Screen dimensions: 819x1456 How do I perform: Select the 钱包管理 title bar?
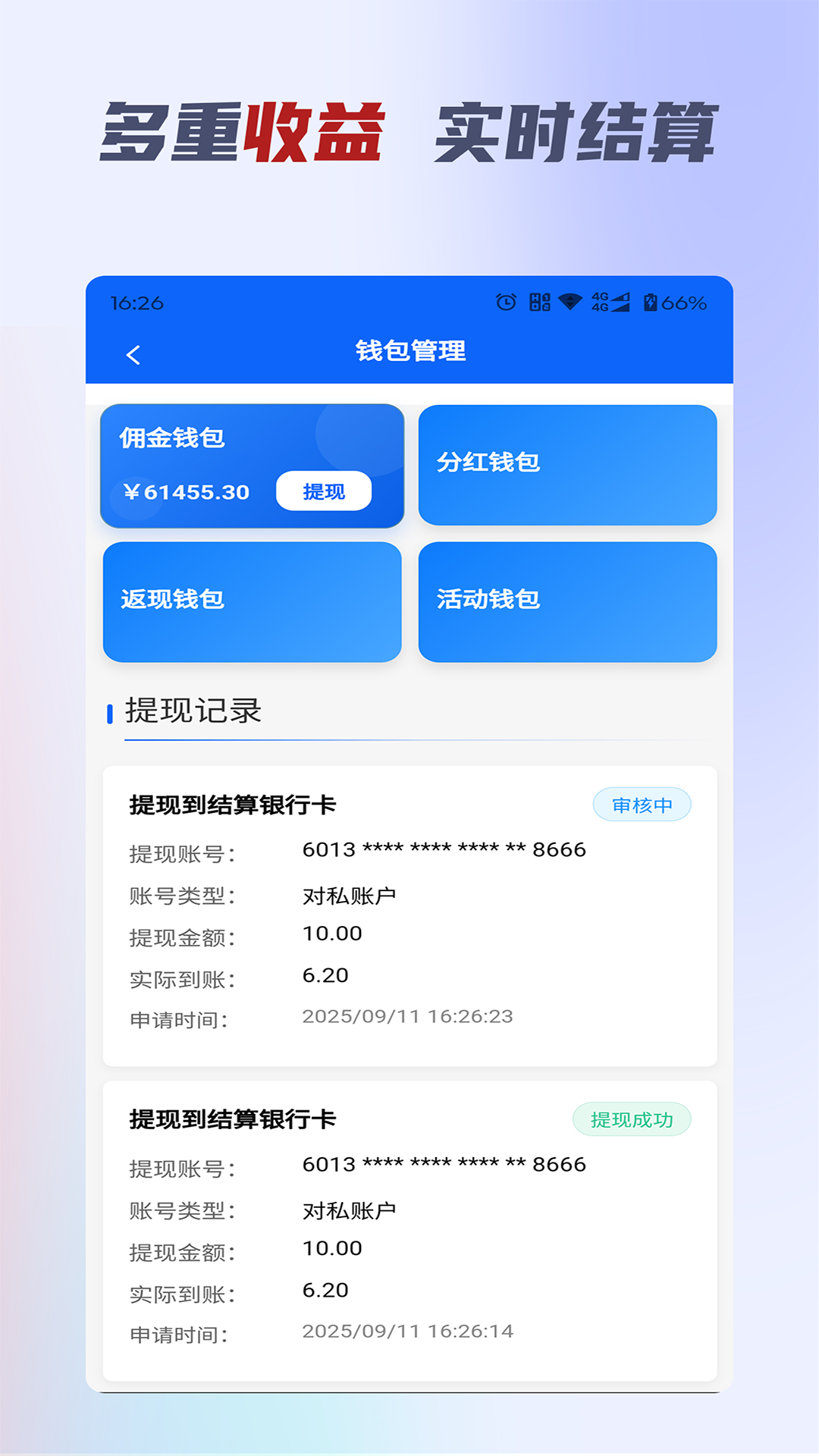pos(409,353)
